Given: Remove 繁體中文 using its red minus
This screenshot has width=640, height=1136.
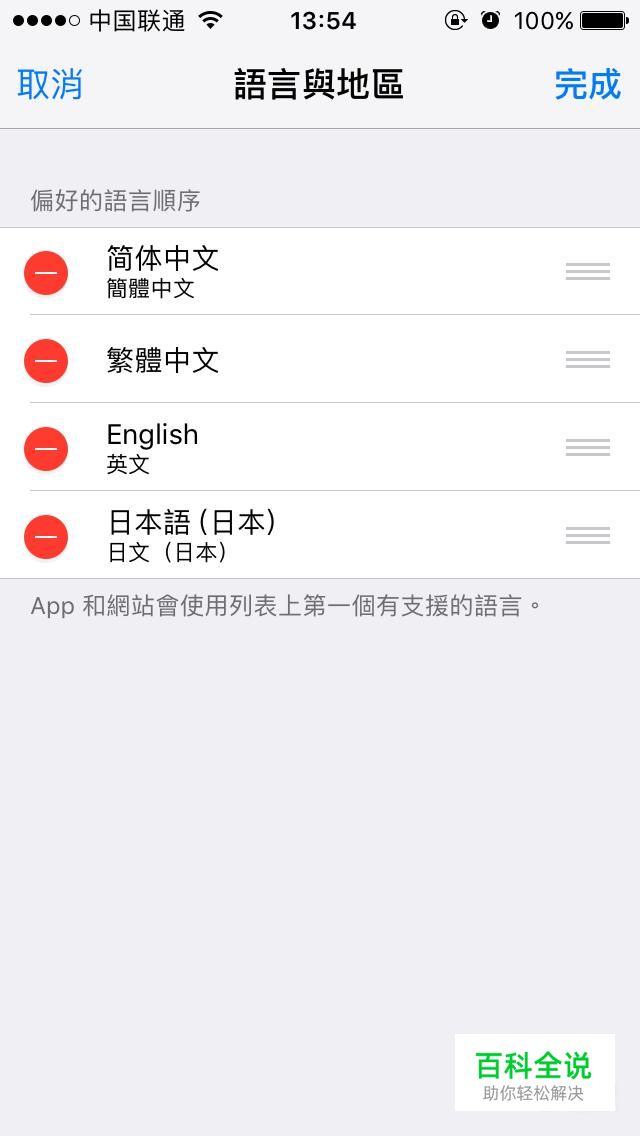Looking at the screenshot, I should pyautogui.click(x=46, y=361).
